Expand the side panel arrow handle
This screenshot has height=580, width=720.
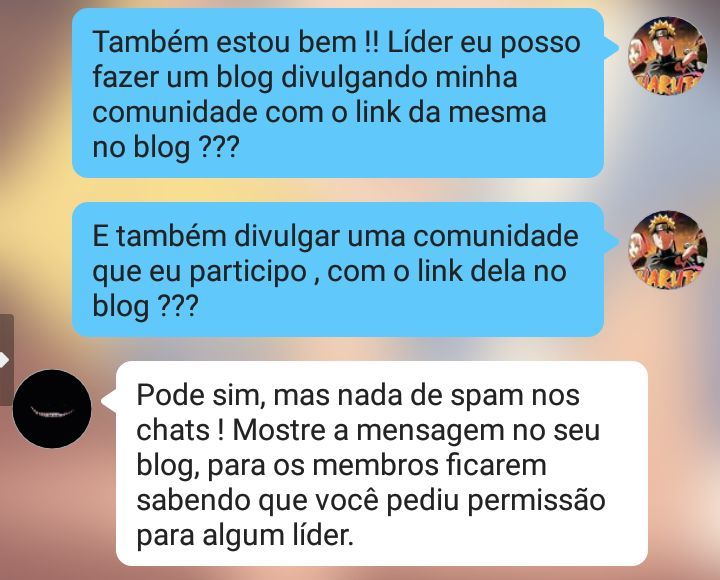click(x=6, y=358)
